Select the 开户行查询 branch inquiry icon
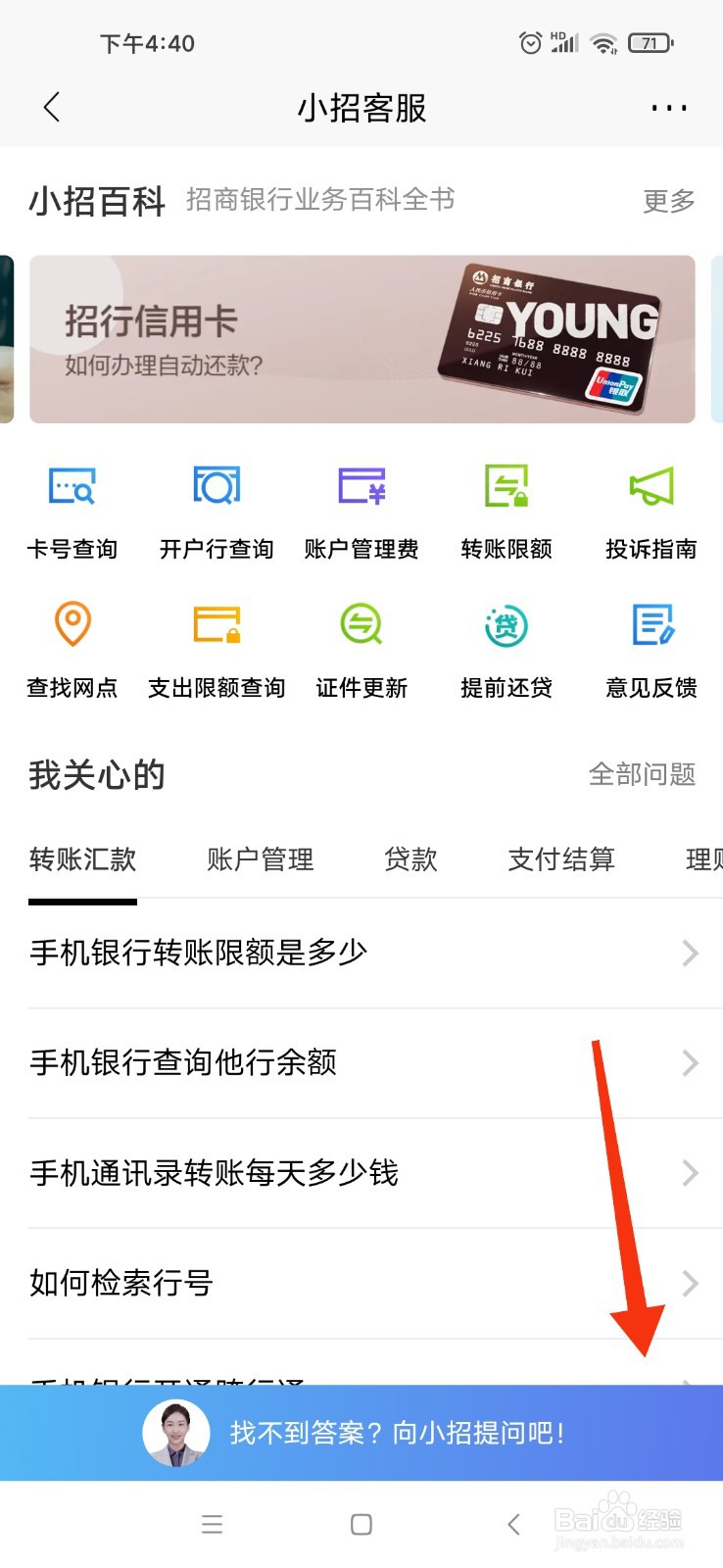Screen dimensions: 723x1568 (217, 510)
